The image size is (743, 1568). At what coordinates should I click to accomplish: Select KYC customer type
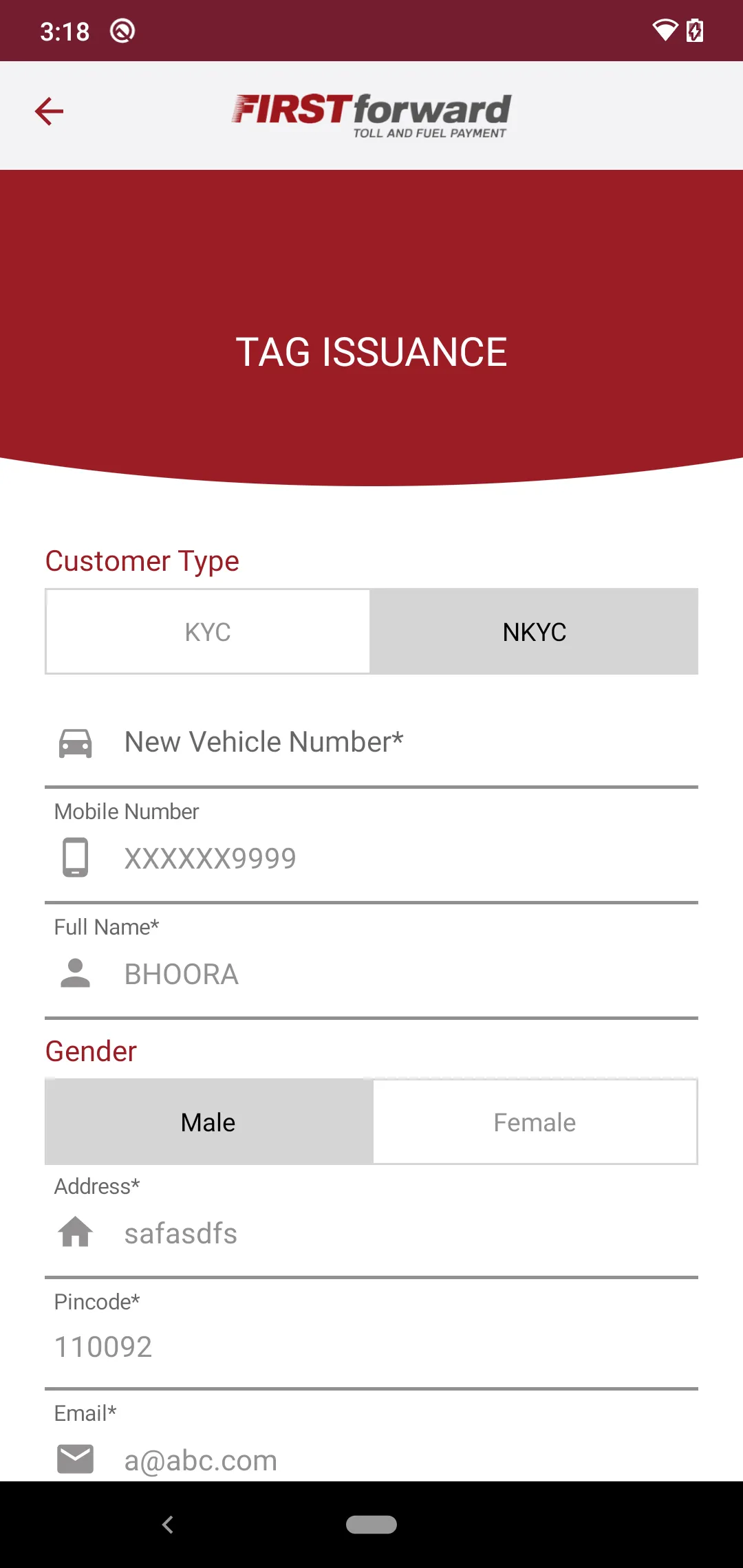pyautogui.click(x=206, y=631)
